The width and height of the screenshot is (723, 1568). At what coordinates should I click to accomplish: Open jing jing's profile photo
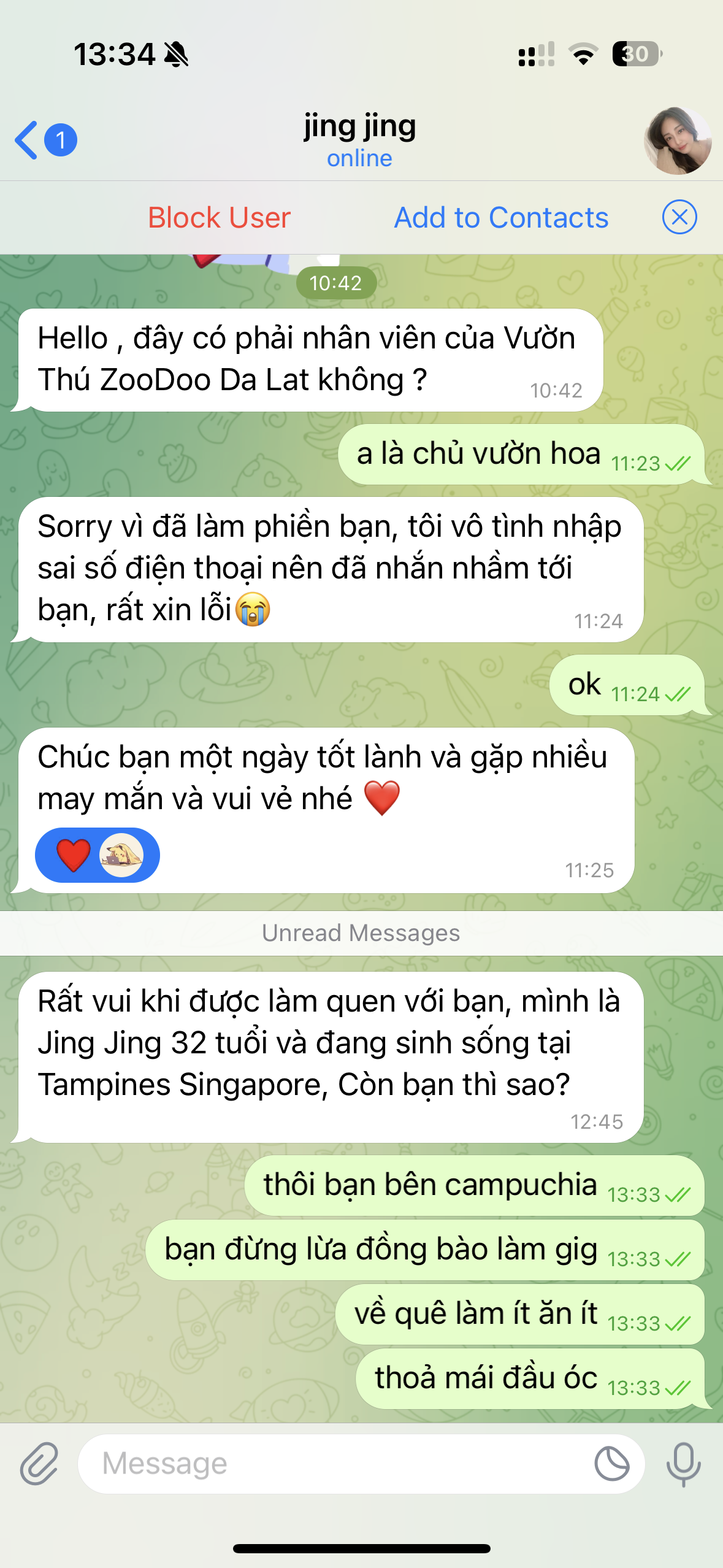point(677,140)
